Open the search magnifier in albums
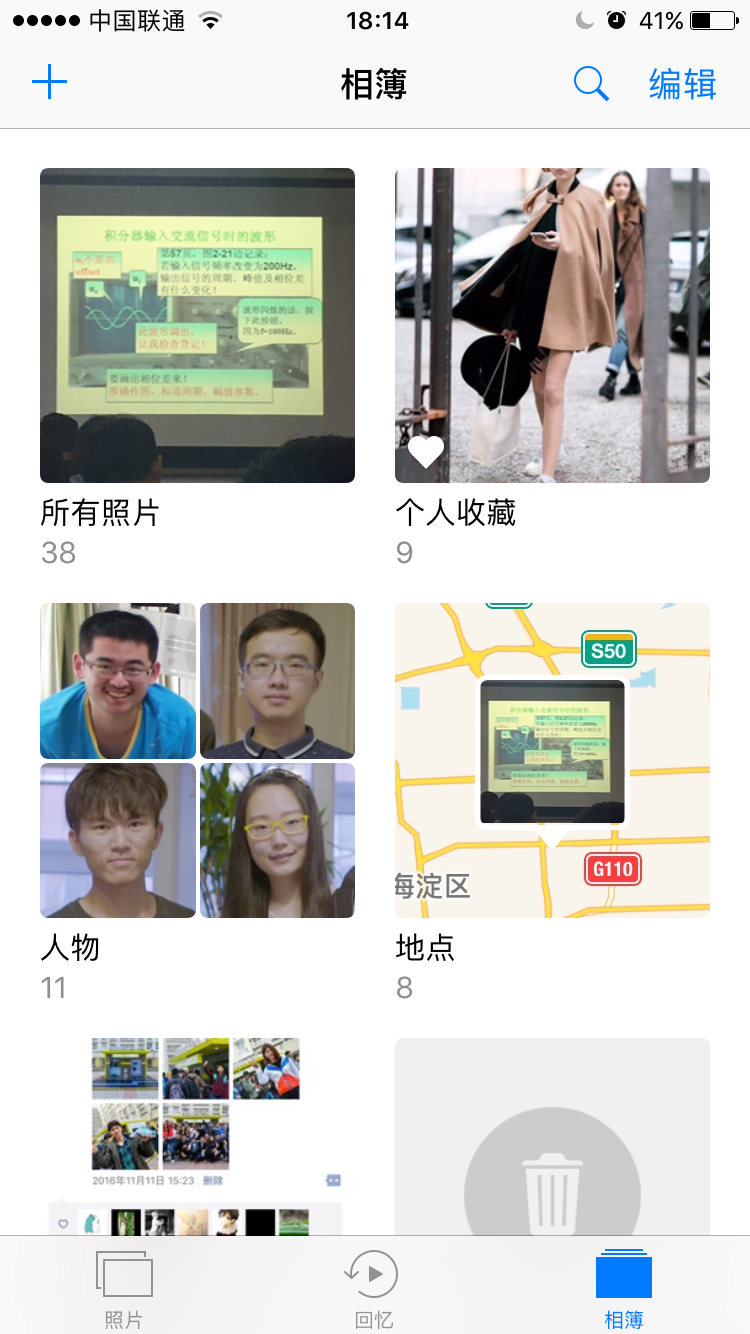Viewport: 750px width, 1334px height. (x=591, y=84)
